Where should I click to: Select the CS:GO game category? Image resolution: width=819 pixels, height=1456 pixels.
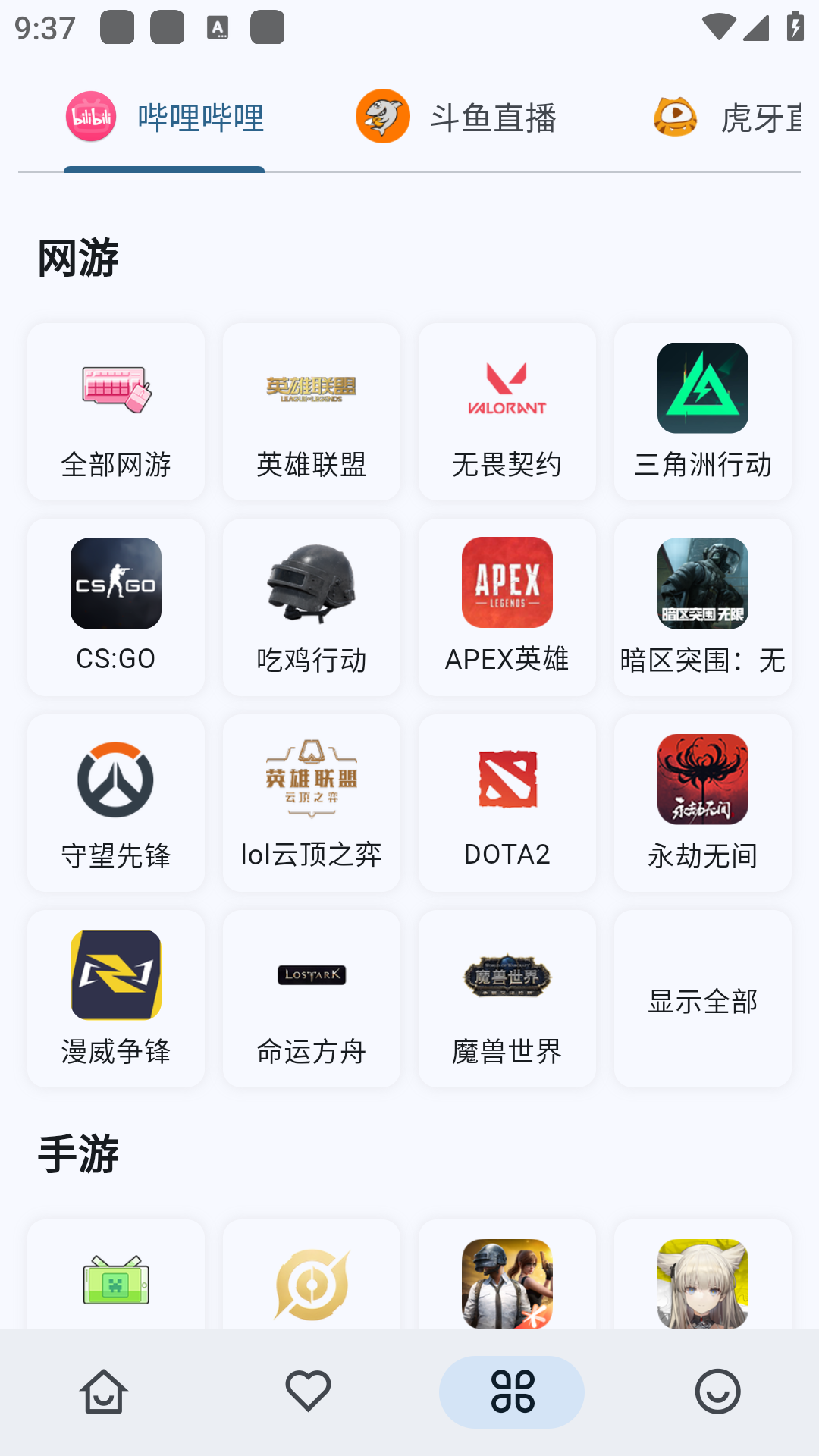(x=115, y=607)
